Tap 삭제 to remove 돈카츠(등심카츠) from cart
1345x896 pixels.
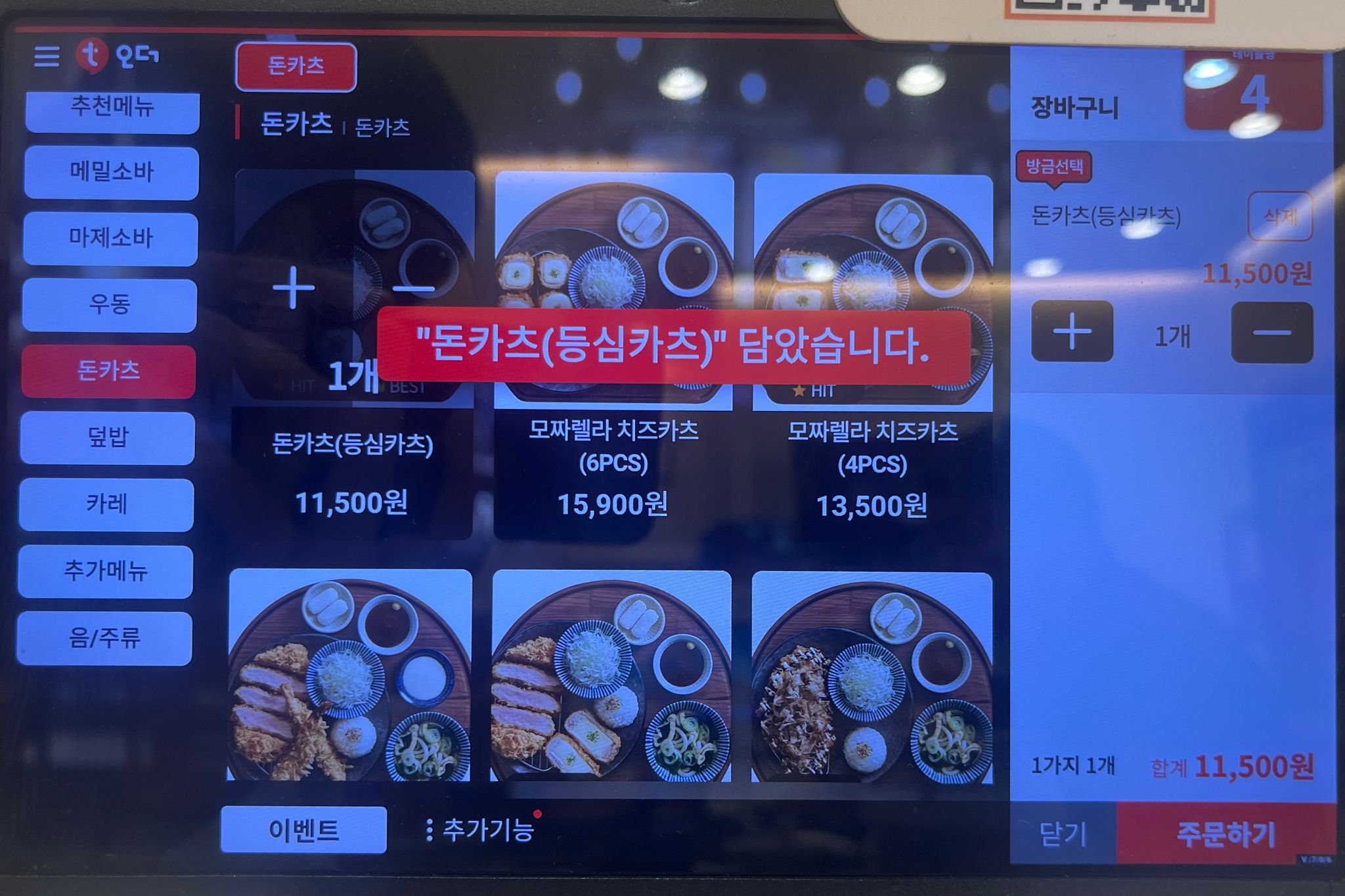(1279, 216)
